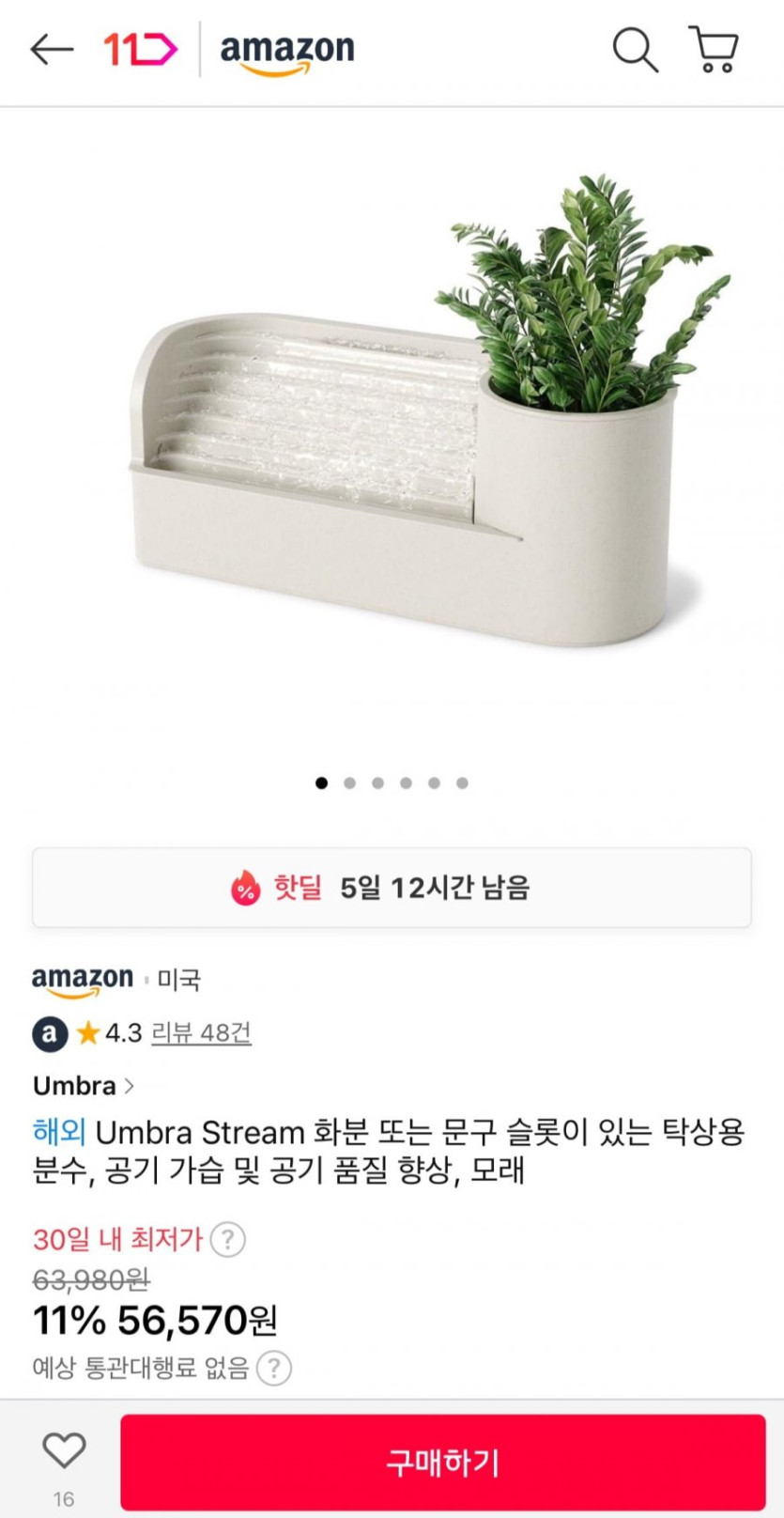
Task: Add this item to wishlist with heart
Action: 64,1452
